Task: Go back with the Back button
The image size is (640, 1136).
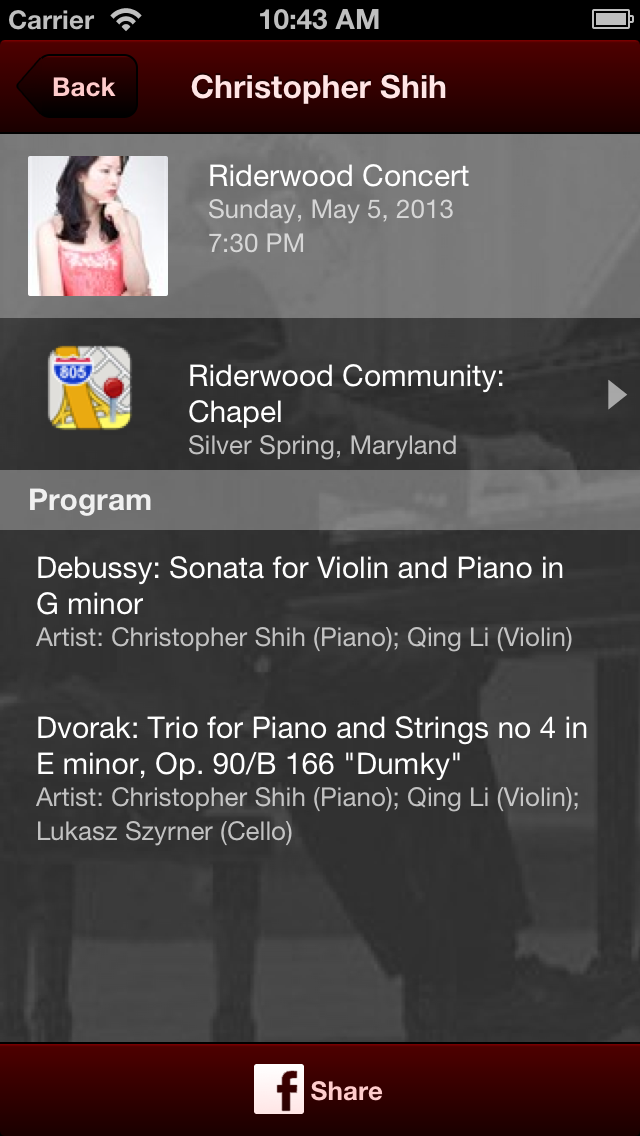Action: (x=78, y=87)
